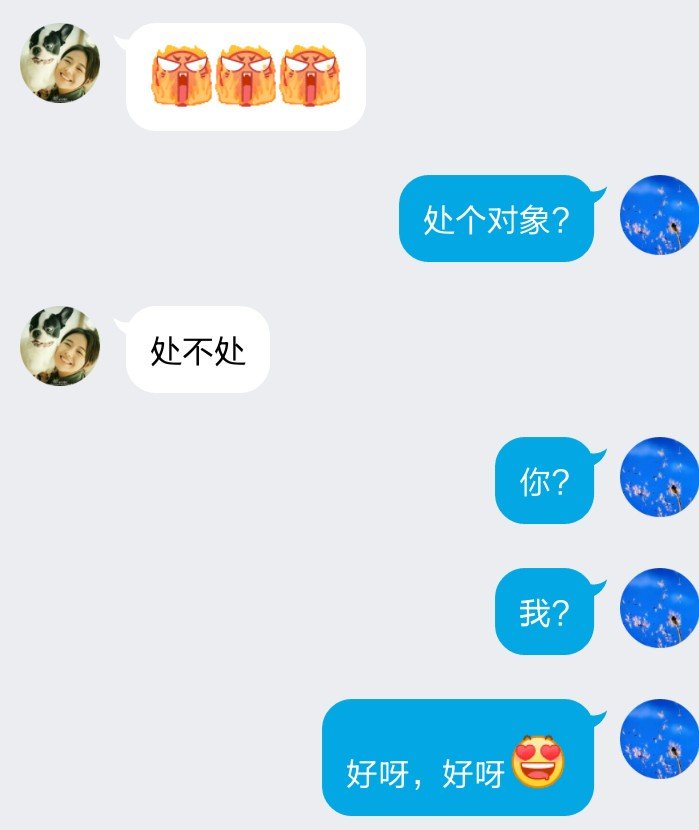Open sender's avatar beside the "处不处" message
The height and width of the screenshot is (830, 699).
[x=60, y=346]
